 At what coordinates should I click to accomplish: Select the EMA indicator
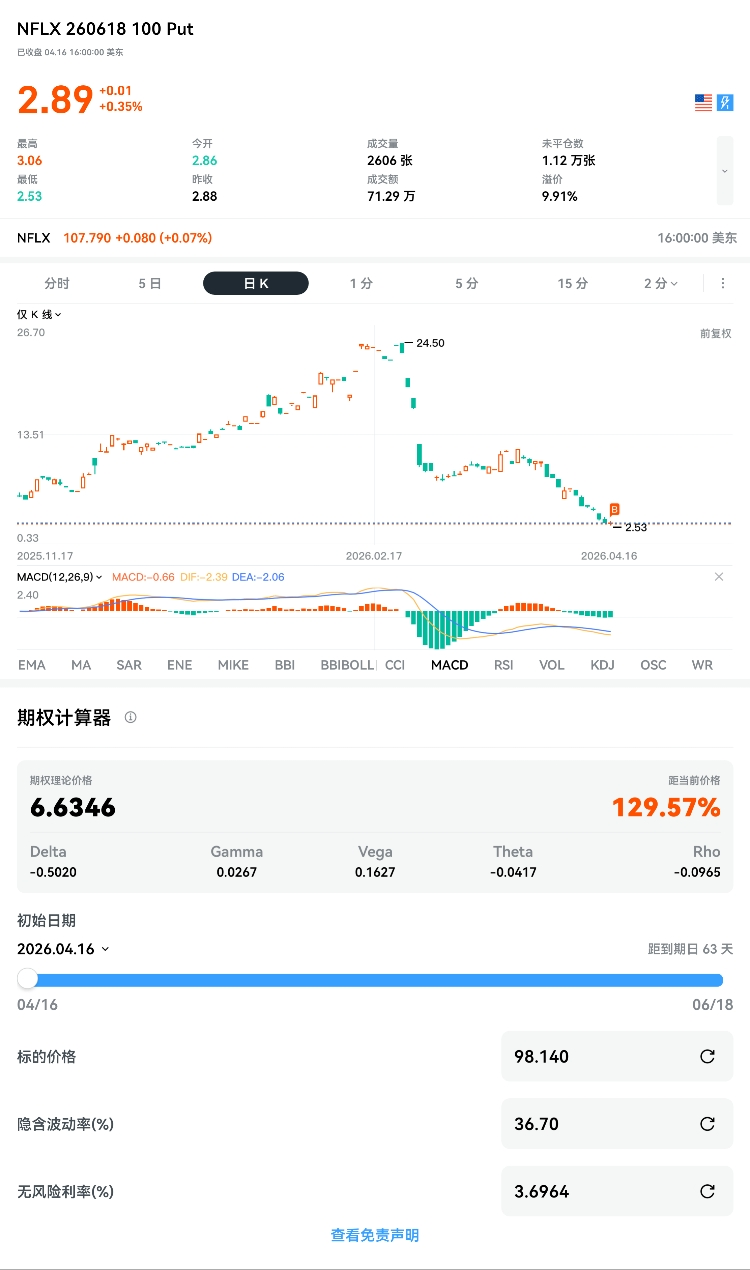[32, 665]
